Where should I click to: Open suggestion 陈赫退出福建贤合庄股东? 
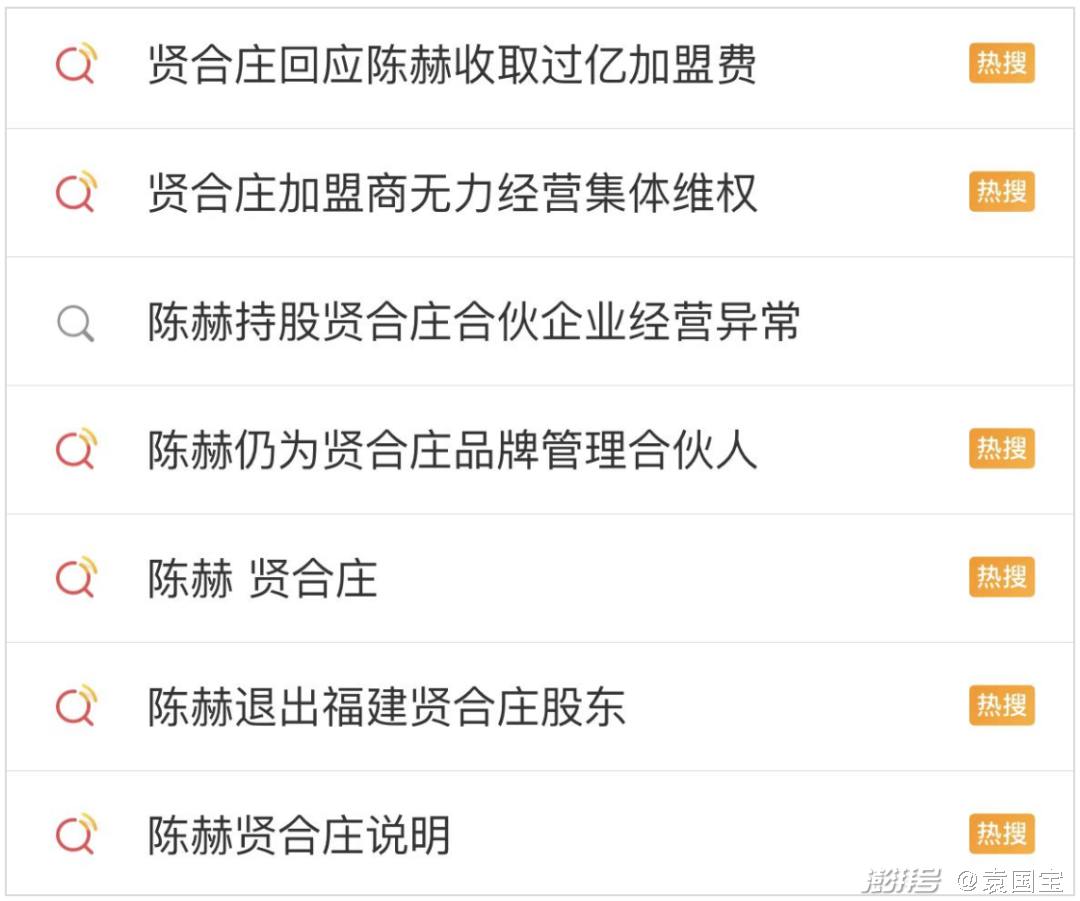pos(539,707)
